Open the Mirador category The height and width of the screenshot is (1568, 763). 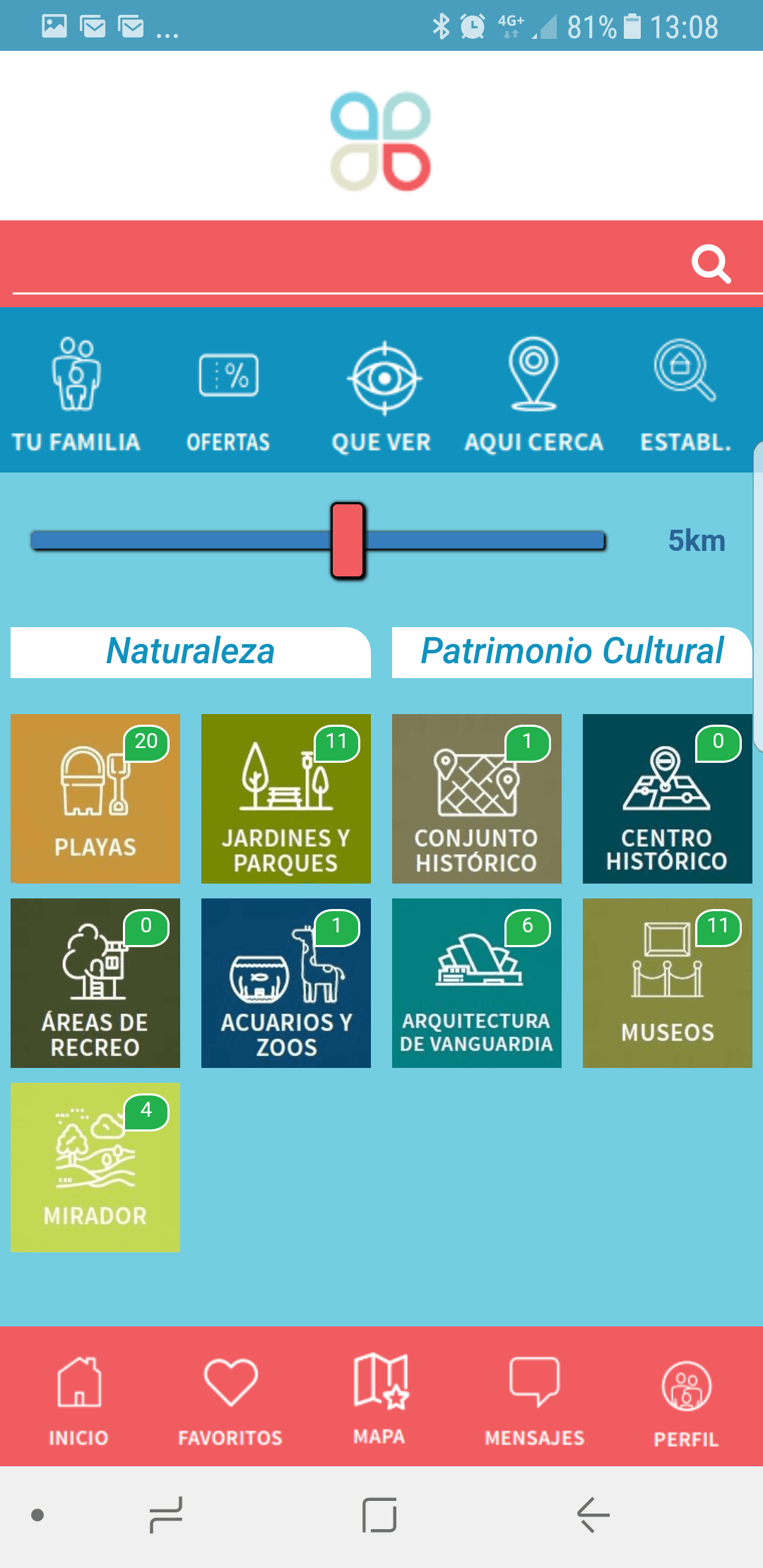point(95,1168)
